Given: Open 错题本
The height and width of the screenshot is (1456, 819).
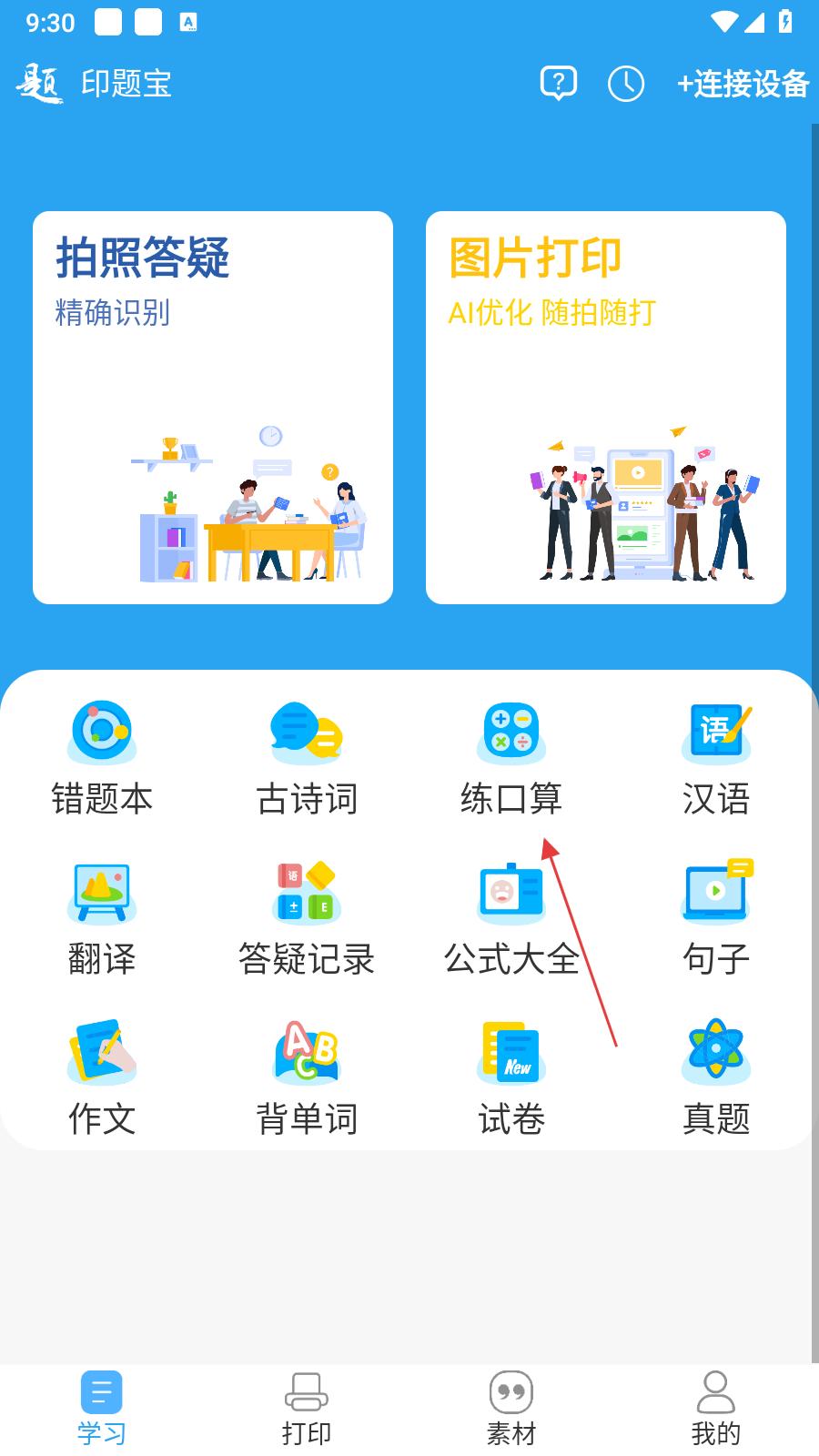Looking at the screenshot, I should (102, 757).
